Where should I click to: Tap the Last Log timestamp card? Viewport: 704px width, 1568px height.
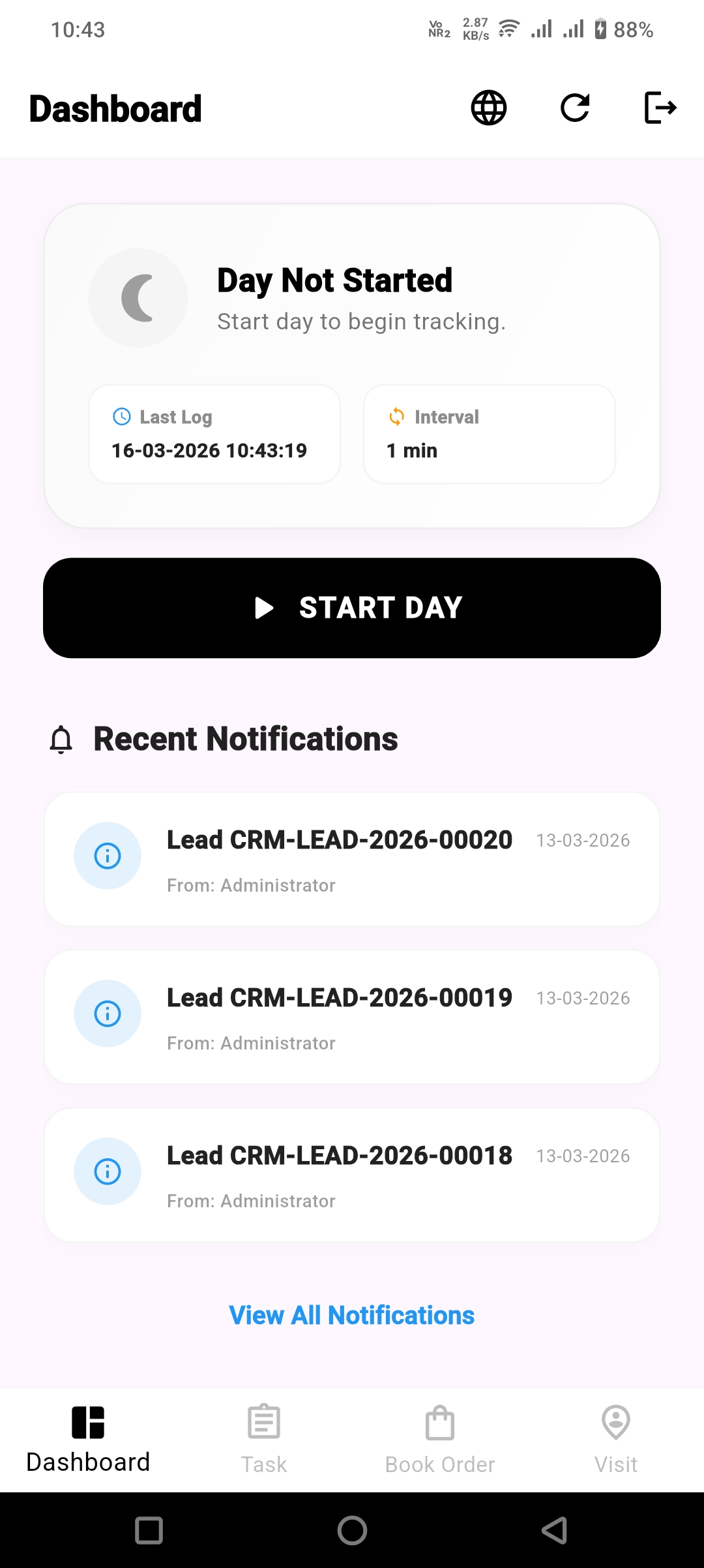click(x=215, y=433)
